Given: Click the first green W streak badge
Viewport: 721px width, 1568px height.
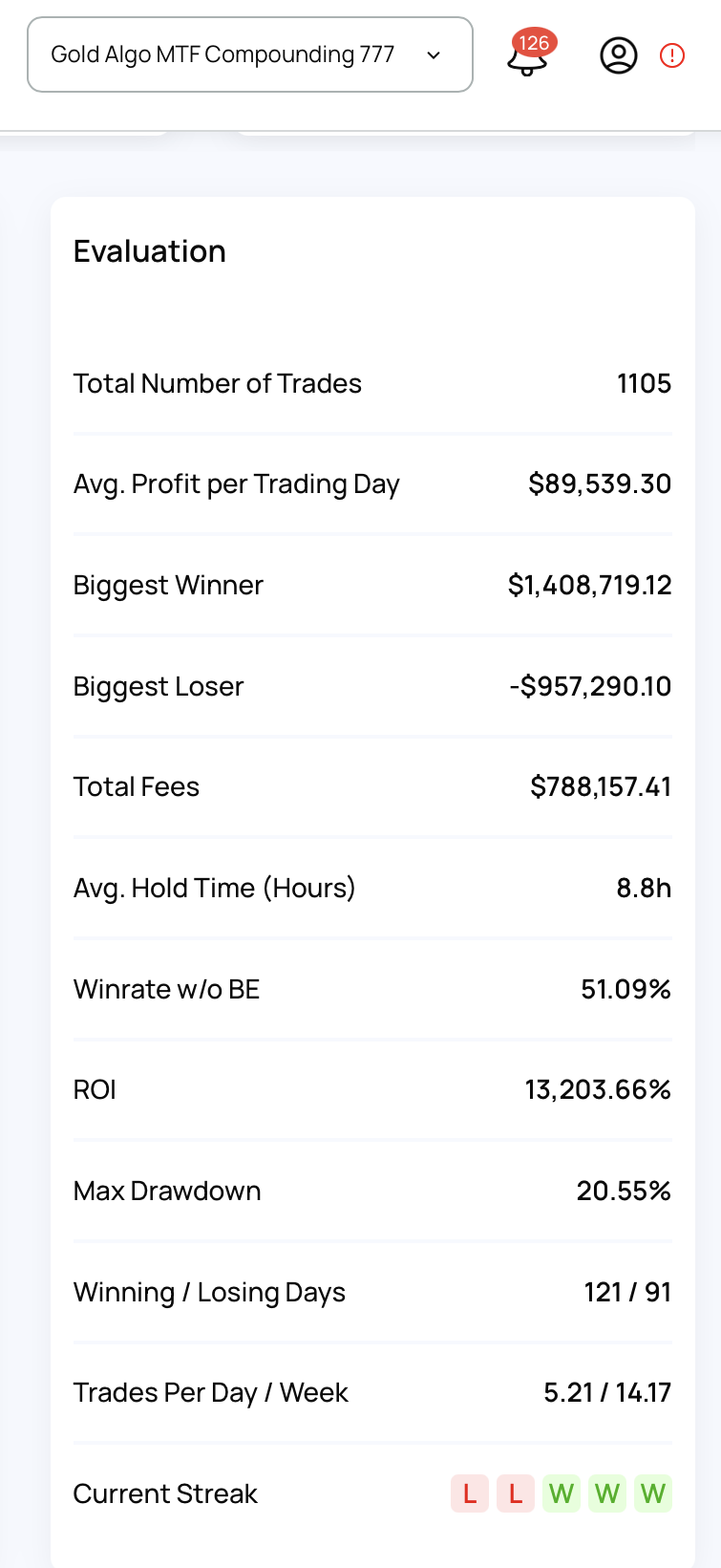Looking at the screenshot, I should point(562,1493).
